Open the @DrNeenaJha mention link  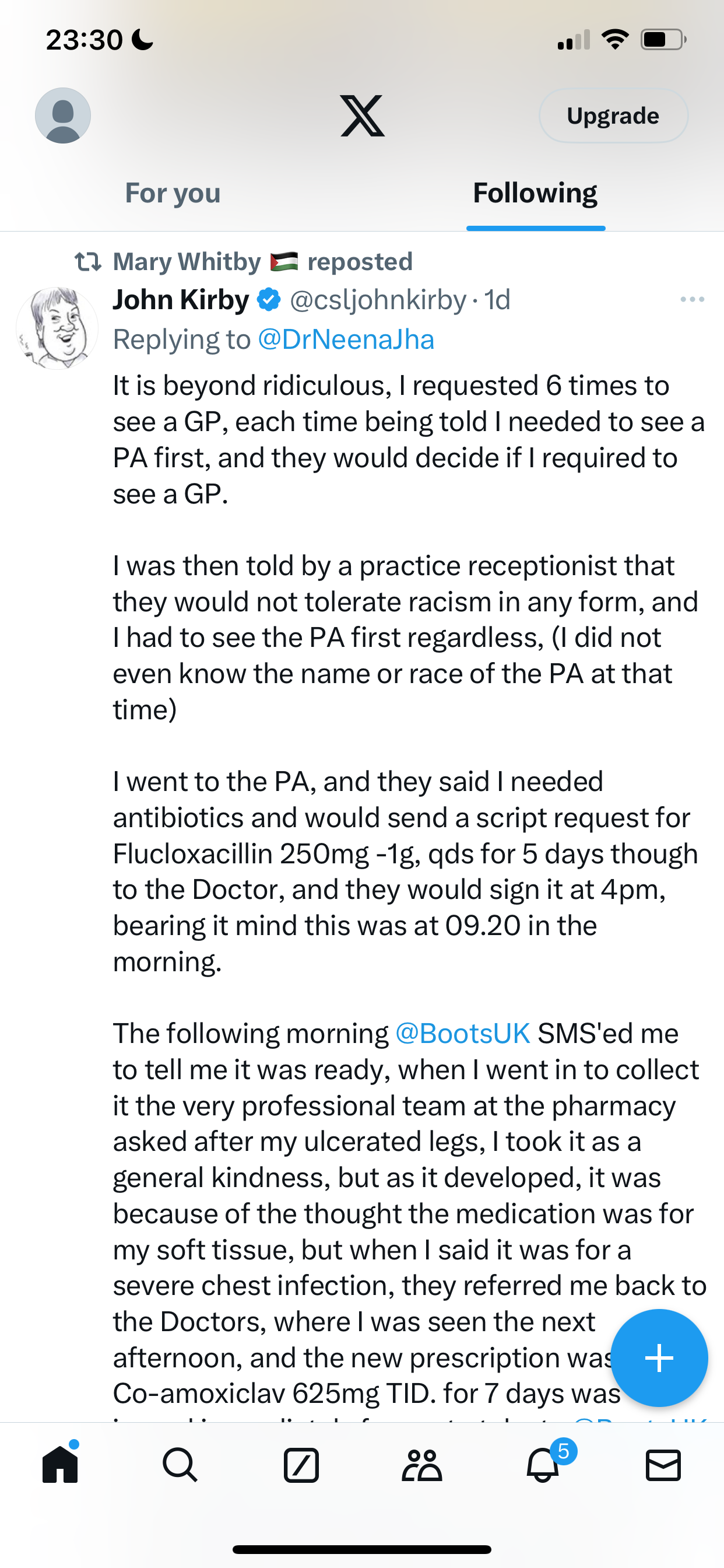tap(346, 339)
